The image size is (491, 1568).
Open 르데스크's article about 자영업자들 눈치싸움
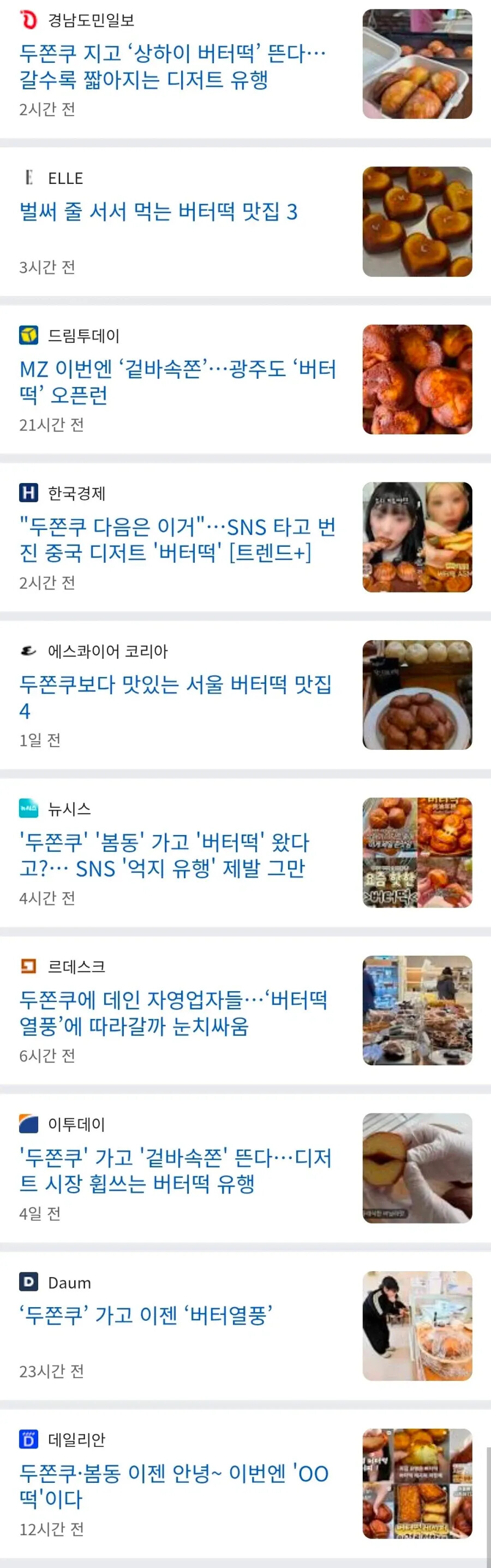pyautogui.click(x=173, y=1012)
